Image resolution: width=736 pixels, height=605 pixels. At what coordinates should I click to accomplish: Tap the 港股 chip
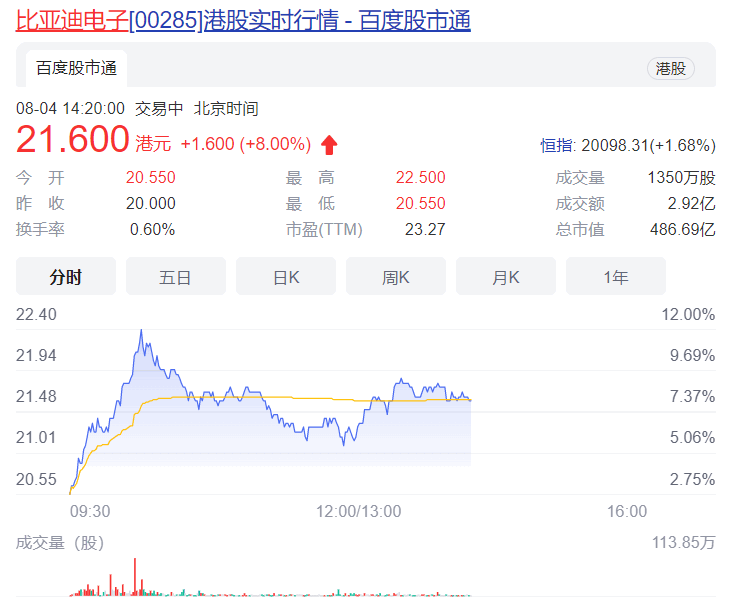click(670, 68)
